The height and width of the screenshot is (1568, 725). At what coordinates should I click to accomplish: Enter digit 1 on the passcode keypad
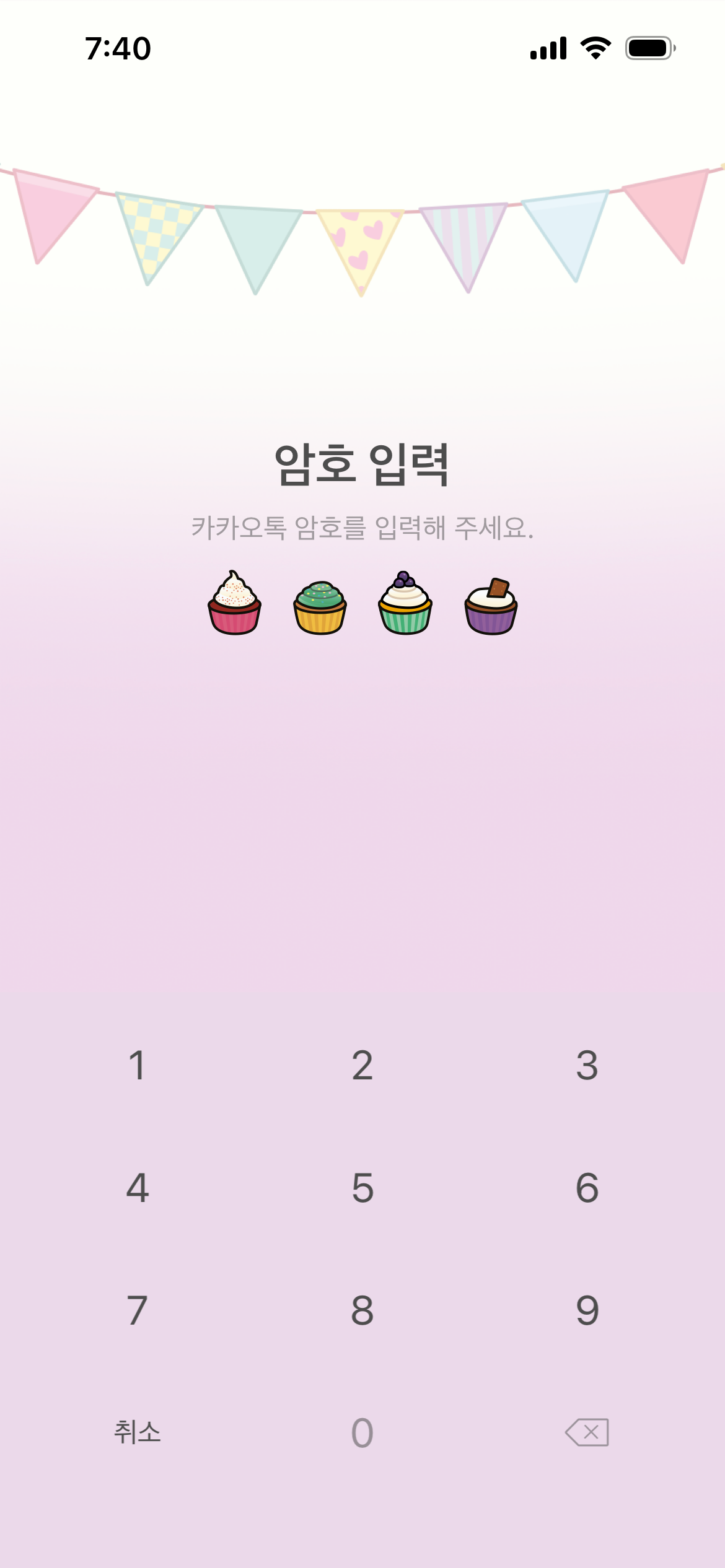pos(137,1065)
